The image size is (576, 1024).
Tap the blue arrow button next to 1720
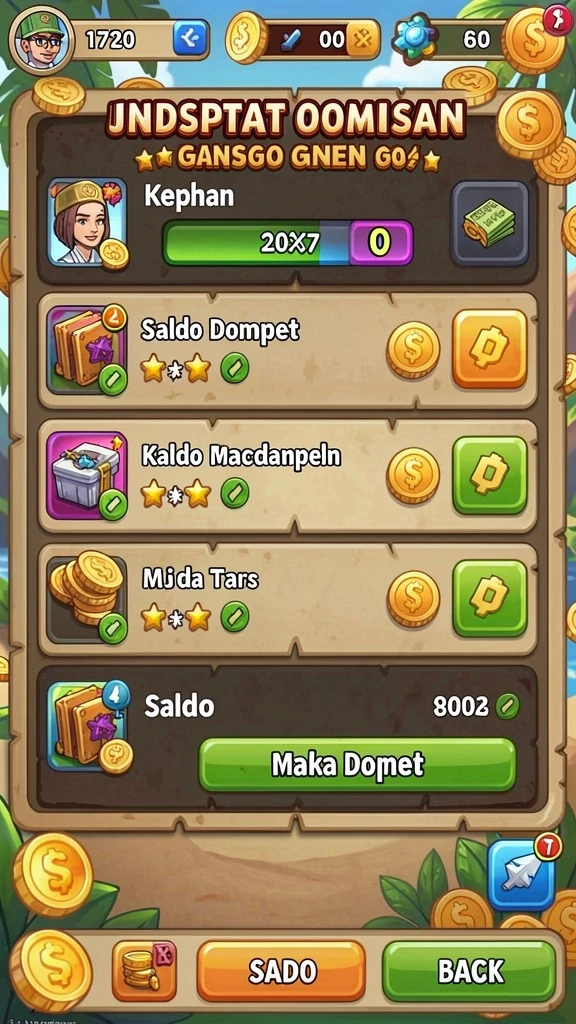191,40
